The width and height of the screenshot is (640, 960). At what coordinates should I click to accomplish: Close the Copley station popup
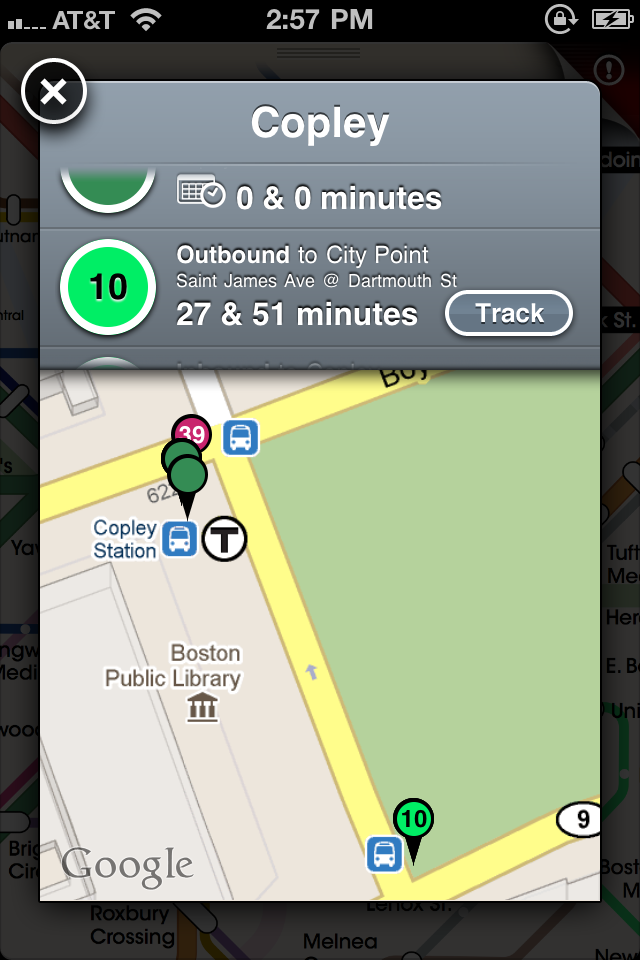[53, 92]
